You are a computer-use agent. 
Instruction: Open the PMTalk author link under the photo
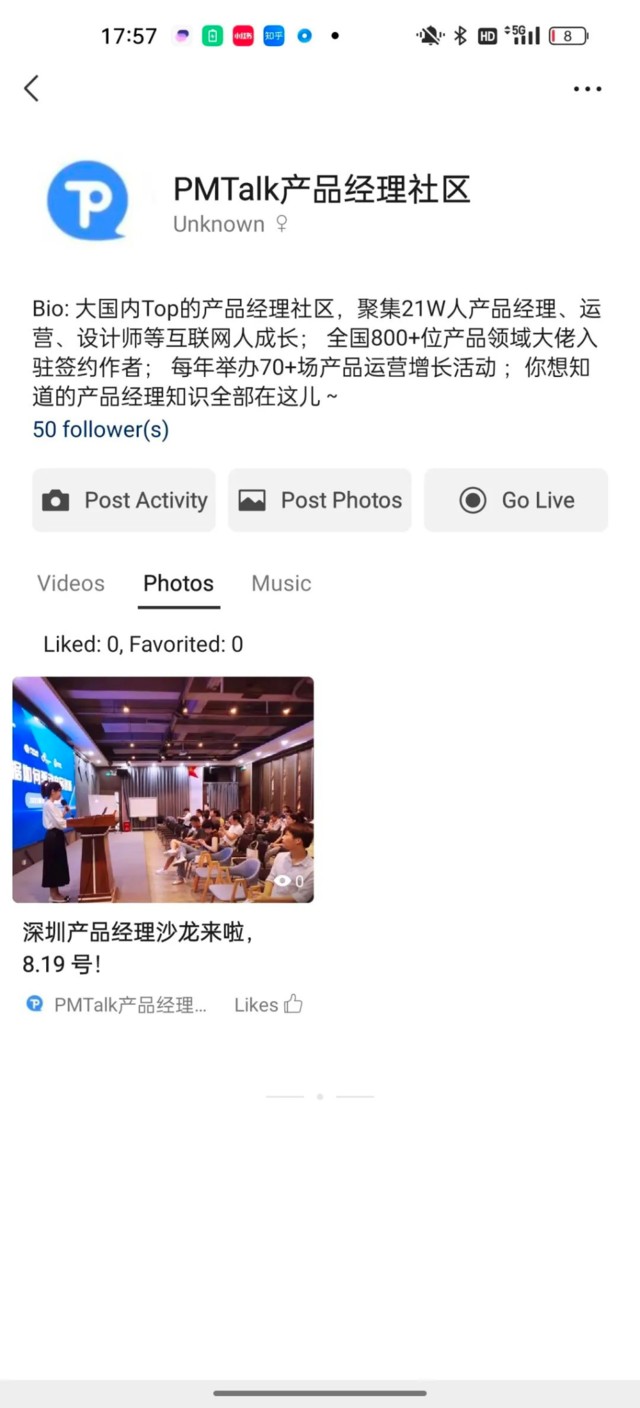pos(118,1005)
